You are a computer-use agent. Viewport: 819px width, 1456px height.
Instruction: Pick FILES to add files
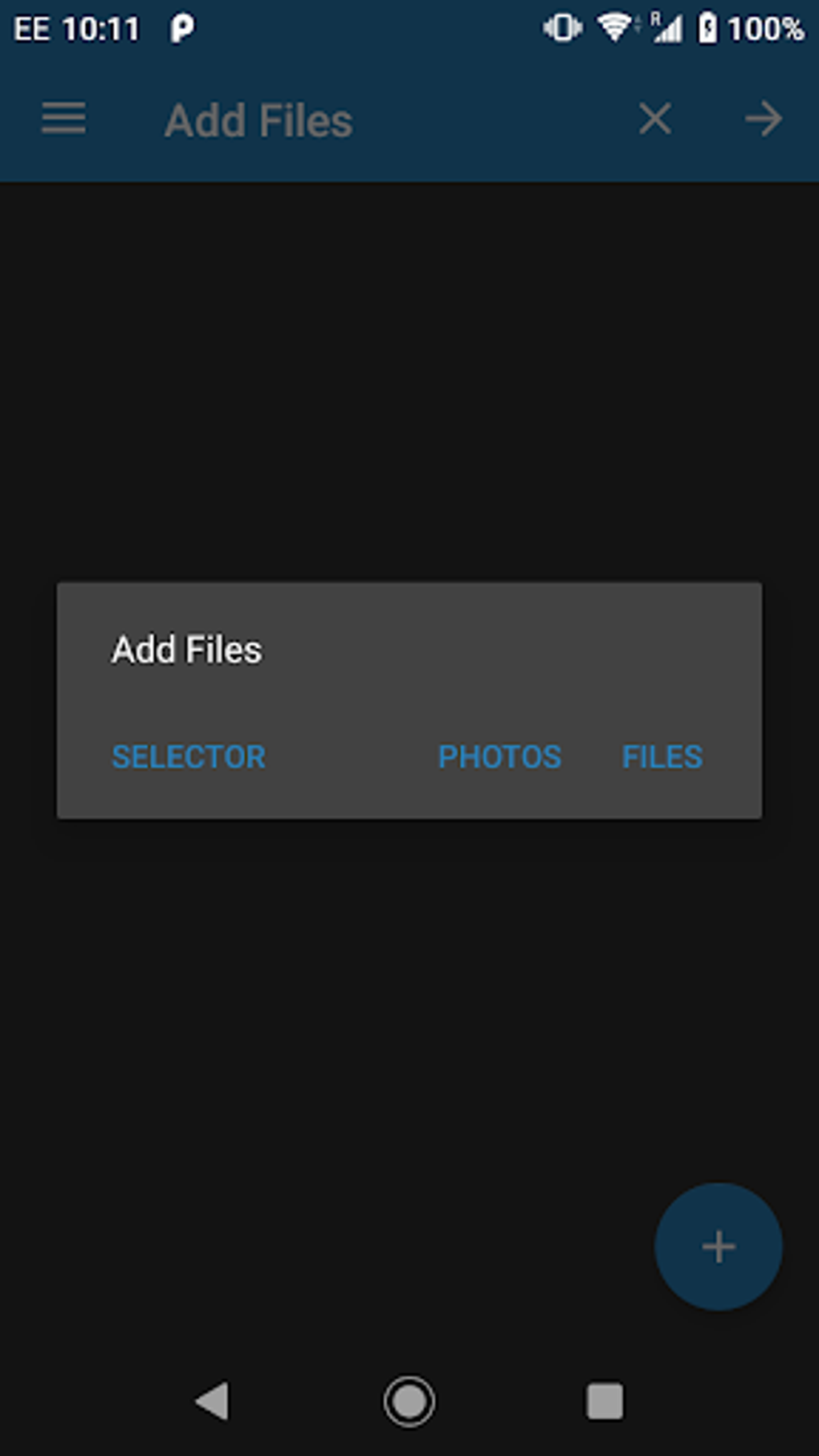pyautogui.click(x=662, y=757)
